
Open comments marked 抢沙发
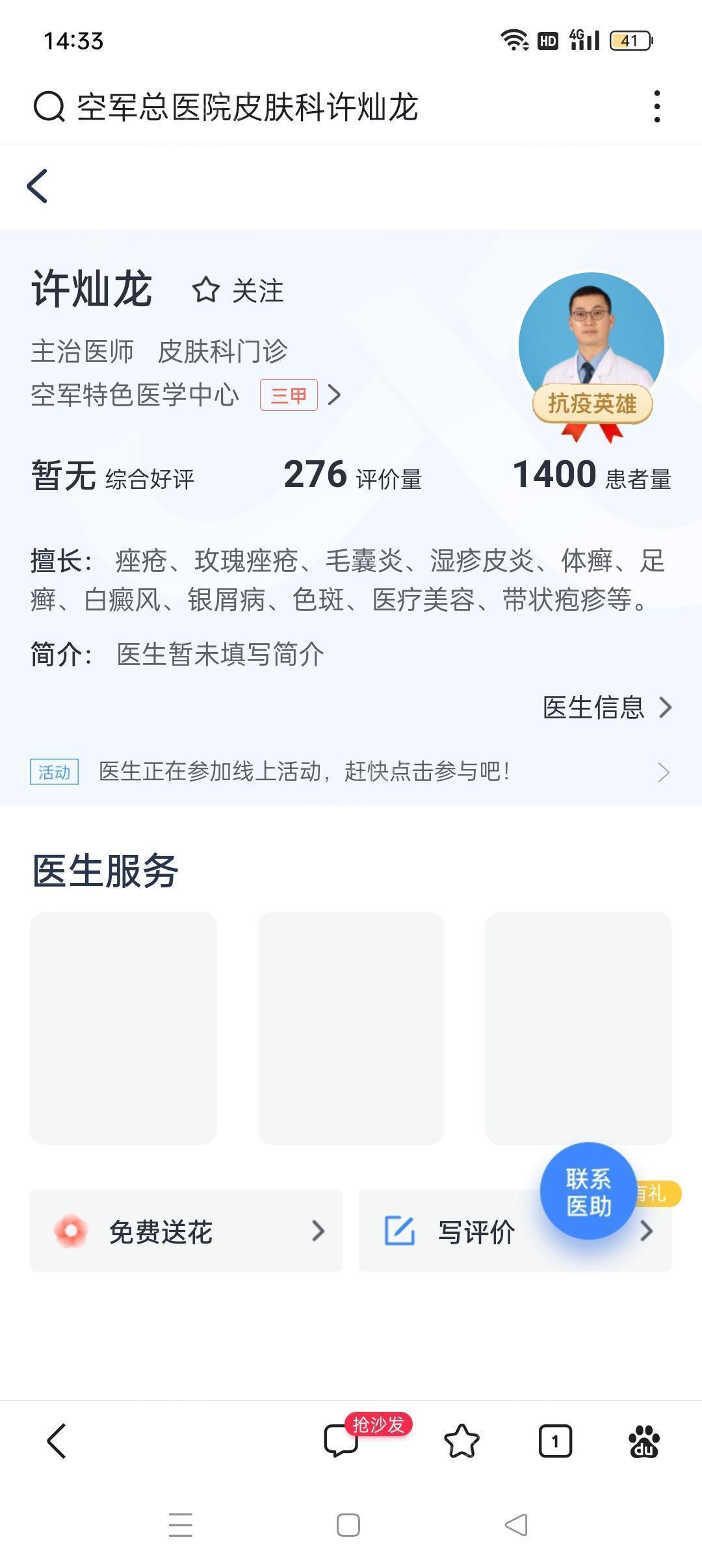[342, 1441]
